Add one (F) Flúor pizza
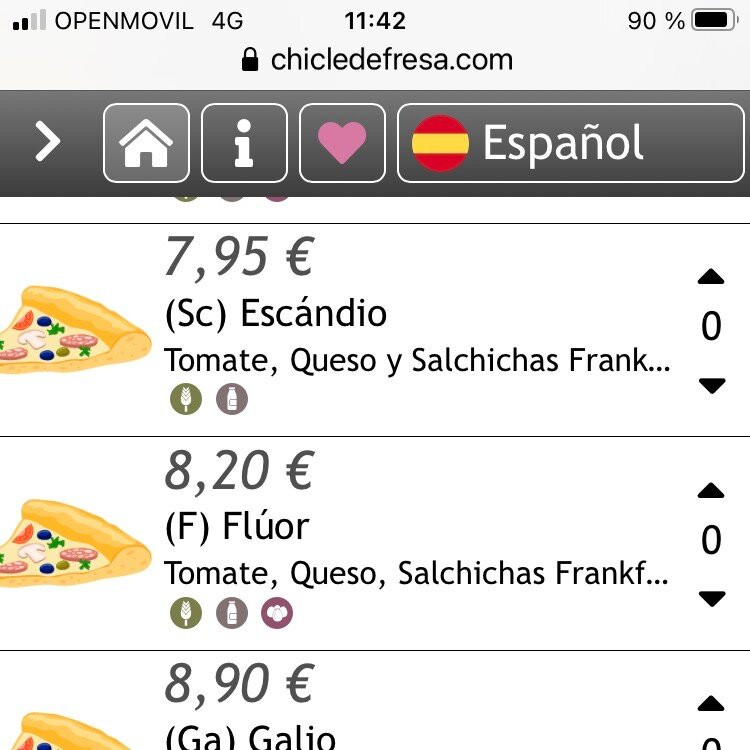Viewport: 750px width, 750px height. [x=711, y=490]
